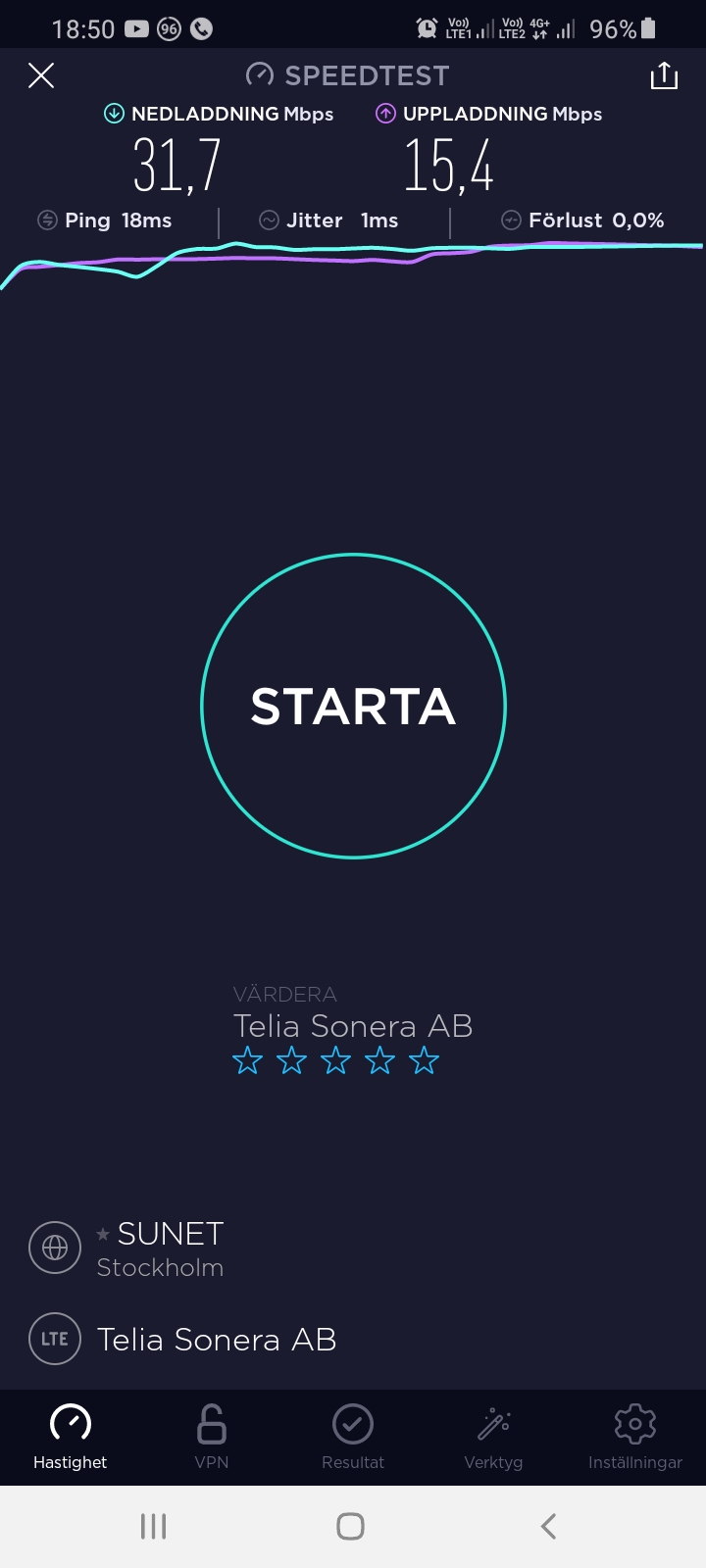
Task: Start a new speed test with STARTA
Action: pyautogui.click(x=353, y=706)
